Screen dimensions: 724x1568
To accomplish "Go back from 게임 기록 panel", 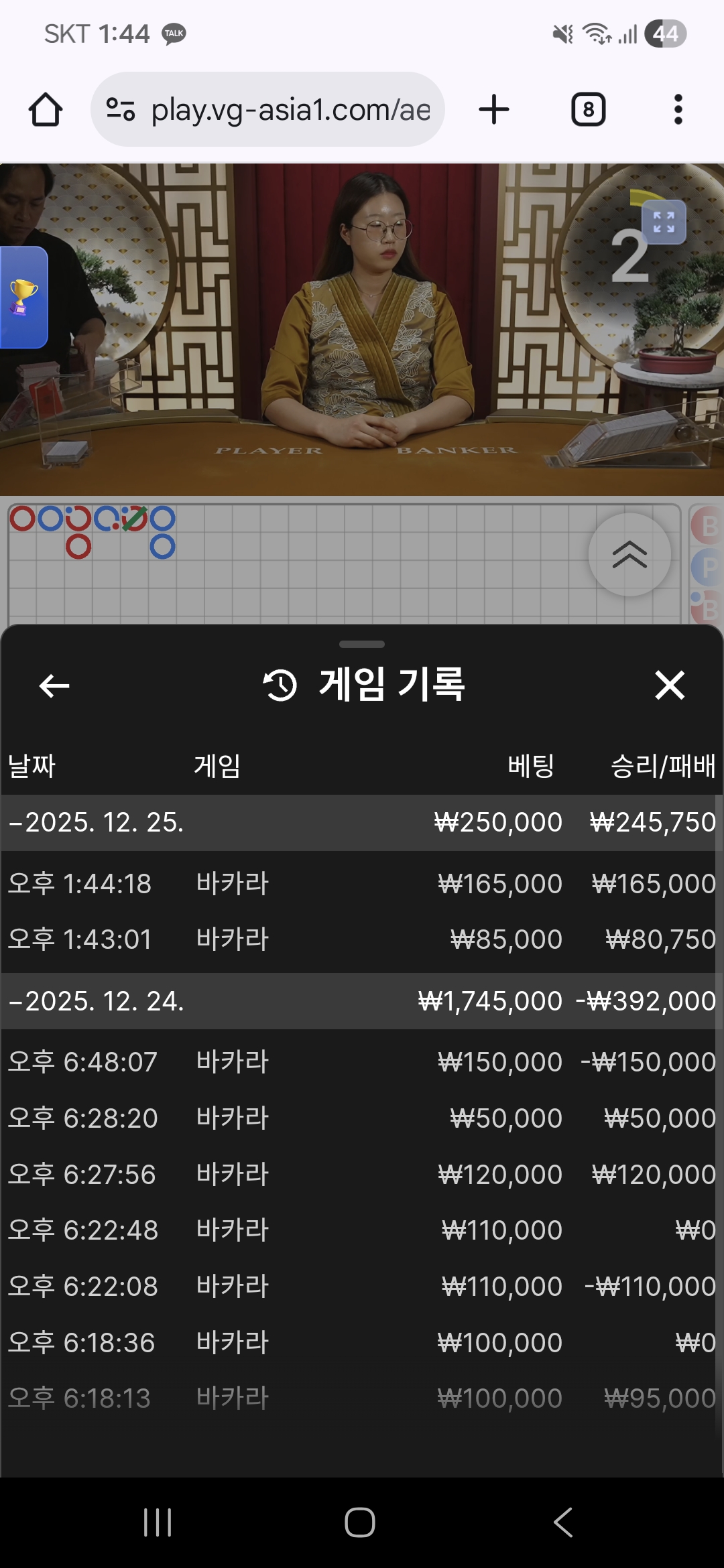I will coord(54,685).
